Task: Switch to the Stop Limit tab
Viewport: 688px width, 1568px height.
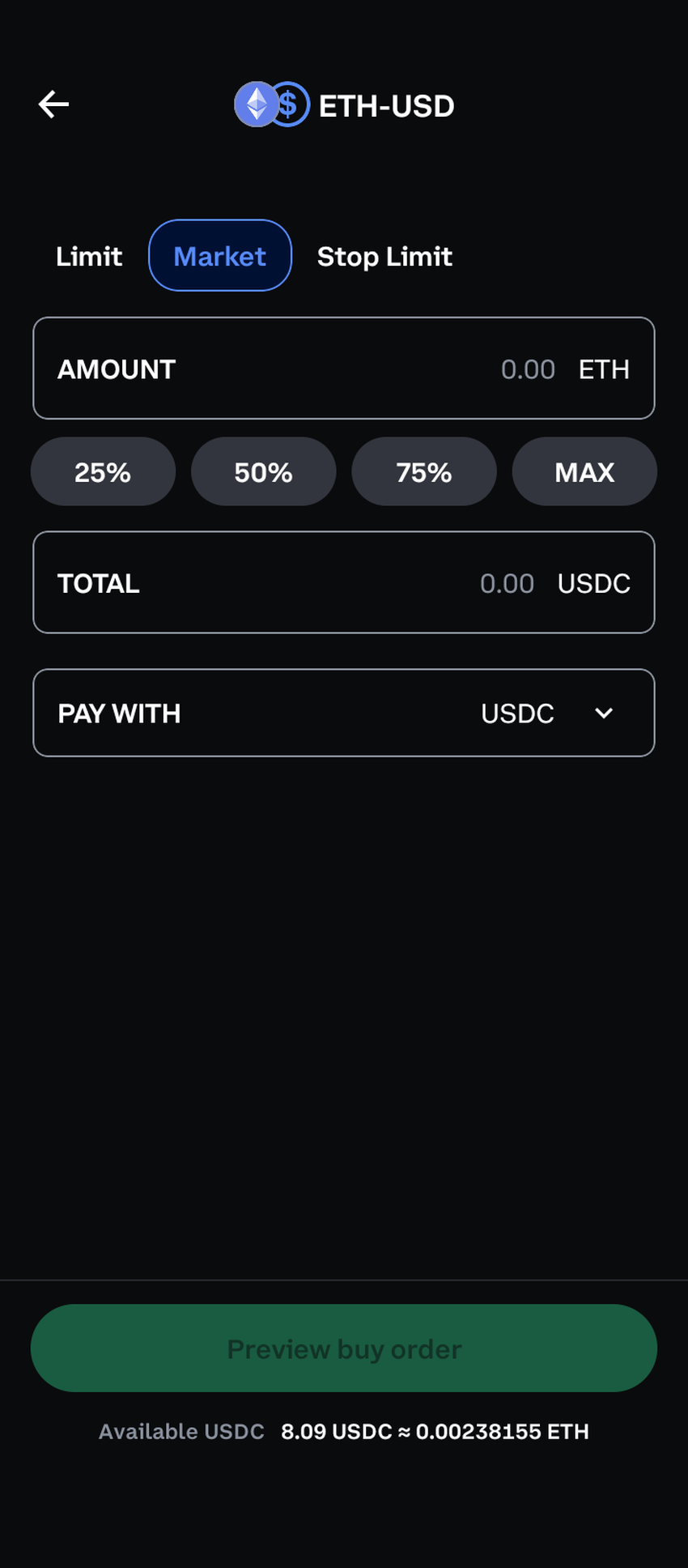Action: pyautogui.click(x=384, y=257)
